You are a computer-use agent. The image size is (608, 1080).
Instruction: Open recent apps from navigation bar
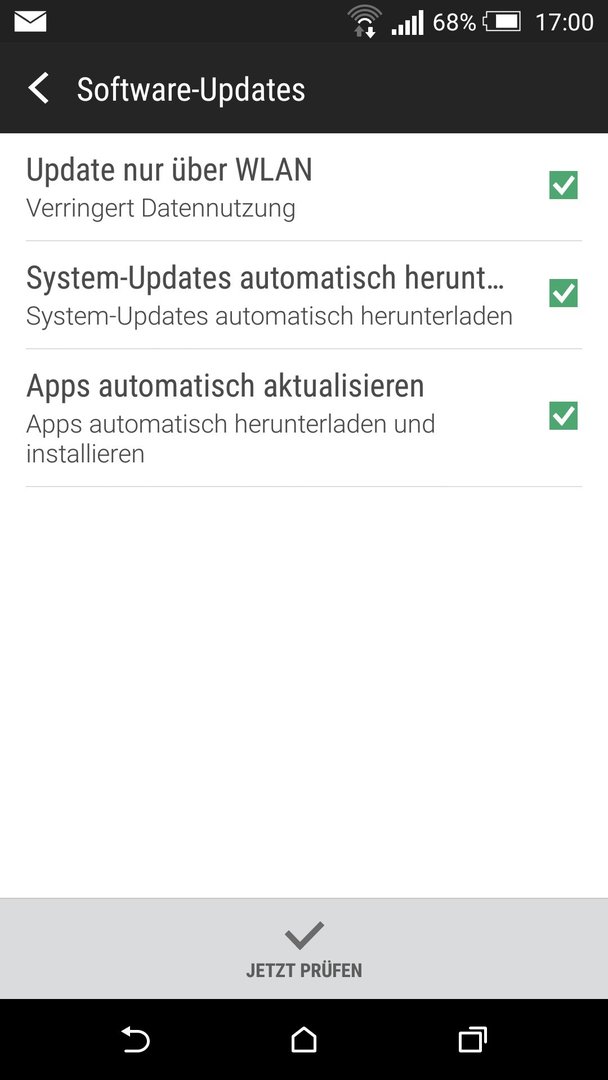tap(472, 1039)
